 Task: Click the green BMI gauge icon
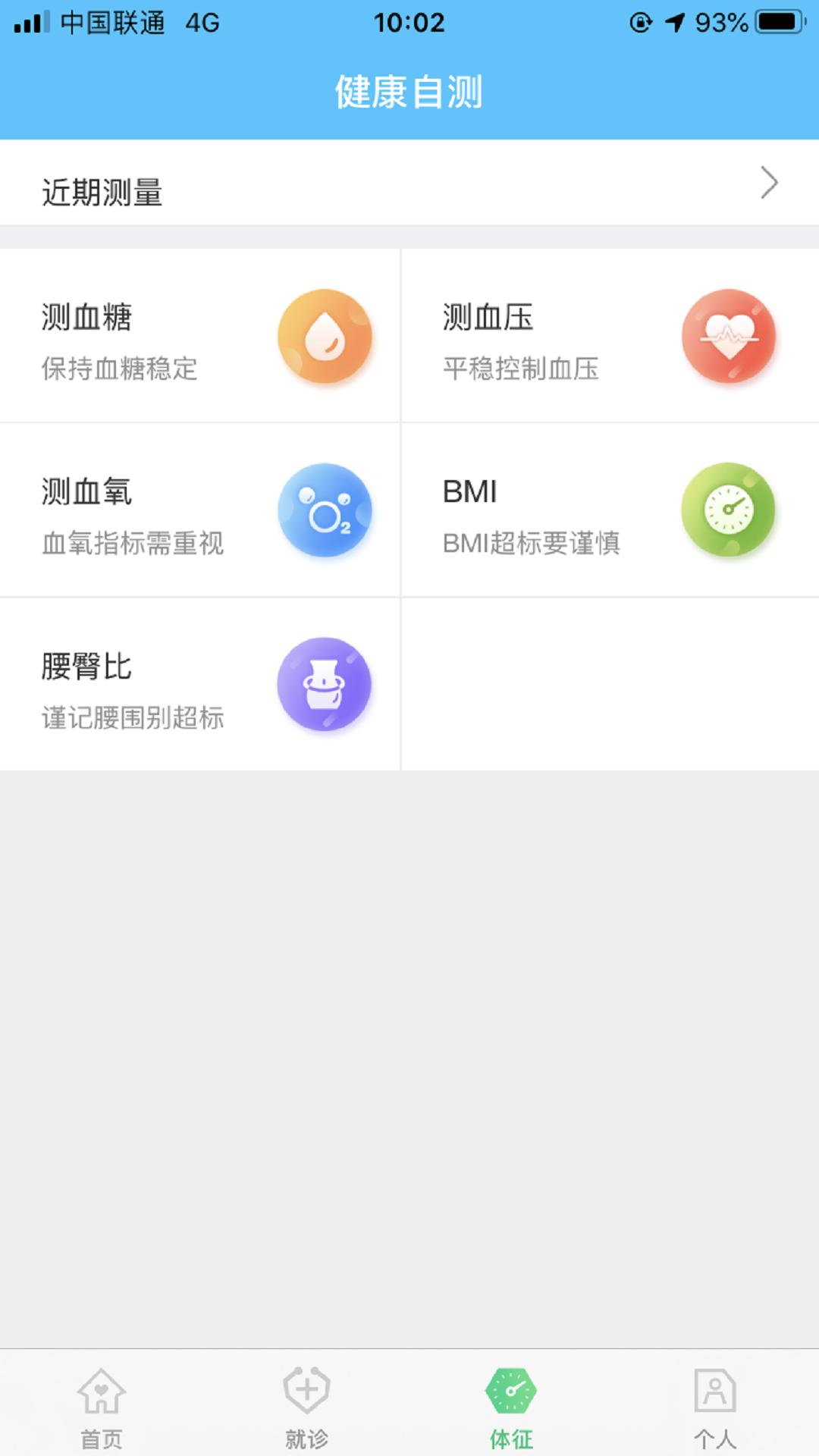click(728, 512)
